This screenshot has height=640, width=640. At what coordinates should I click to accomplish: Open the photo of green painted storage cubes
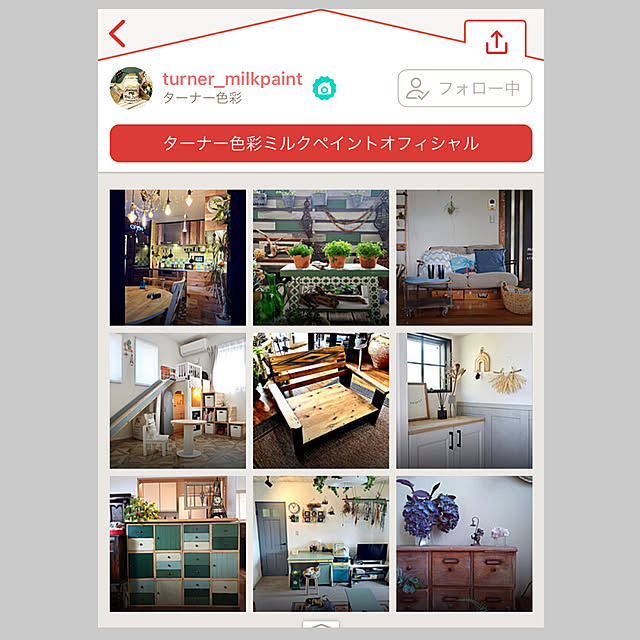click(177, 543)
